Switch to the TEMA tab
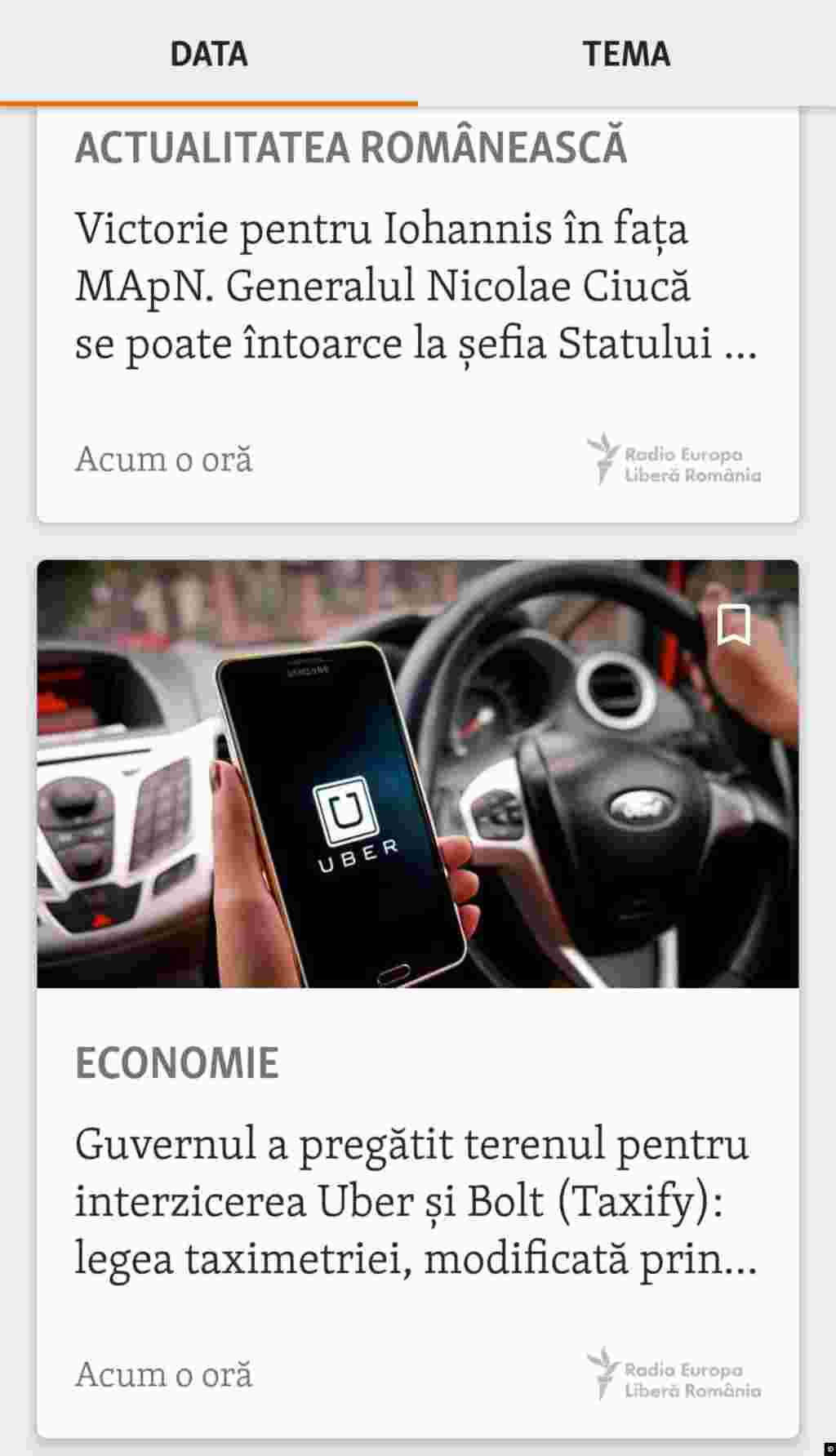The height and width of the screenshot is (1456, 836). click(x=626, y=54)
